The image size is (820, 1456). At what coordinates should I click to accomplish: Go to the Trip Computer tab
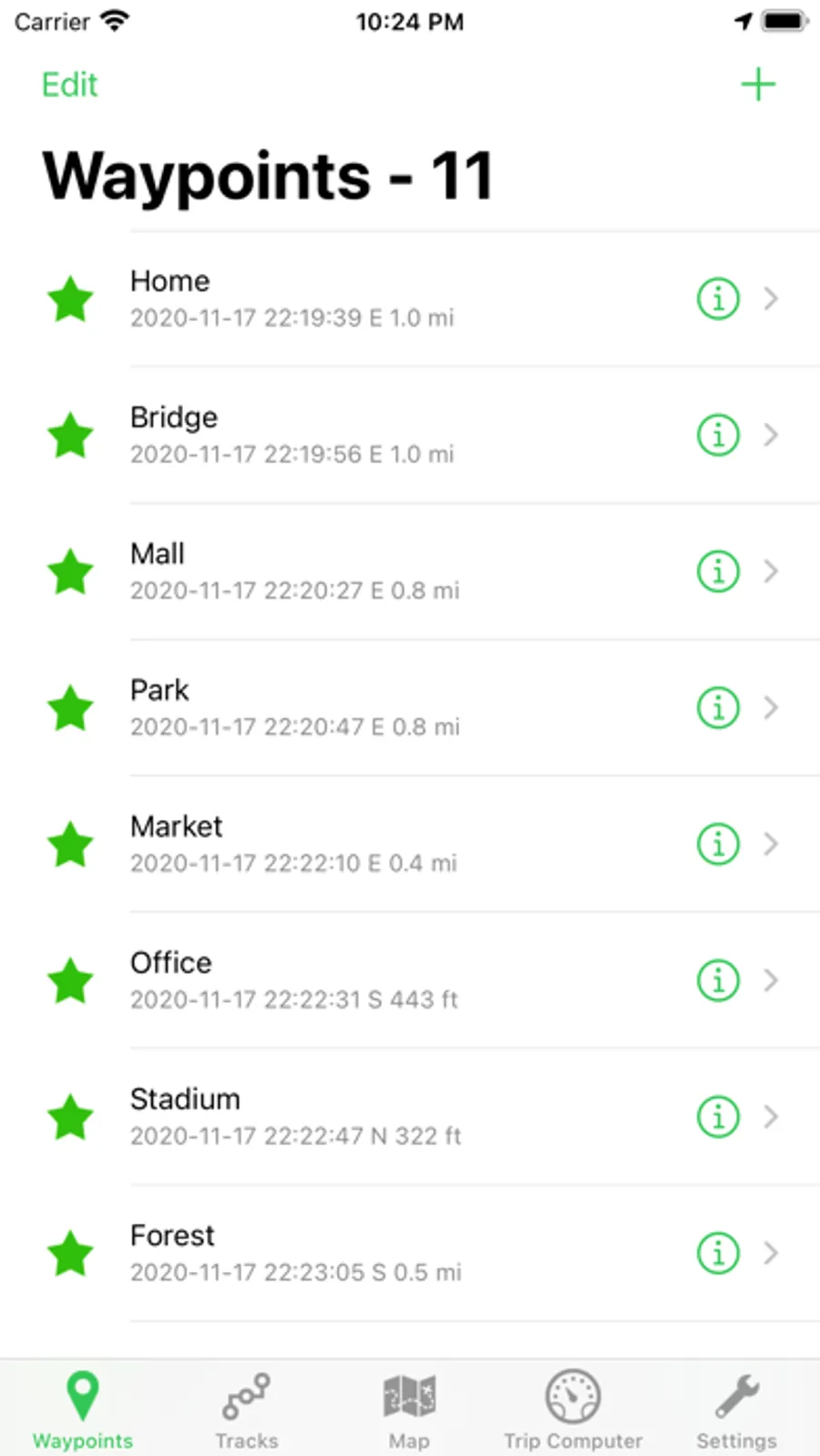tap(573, 1410)
